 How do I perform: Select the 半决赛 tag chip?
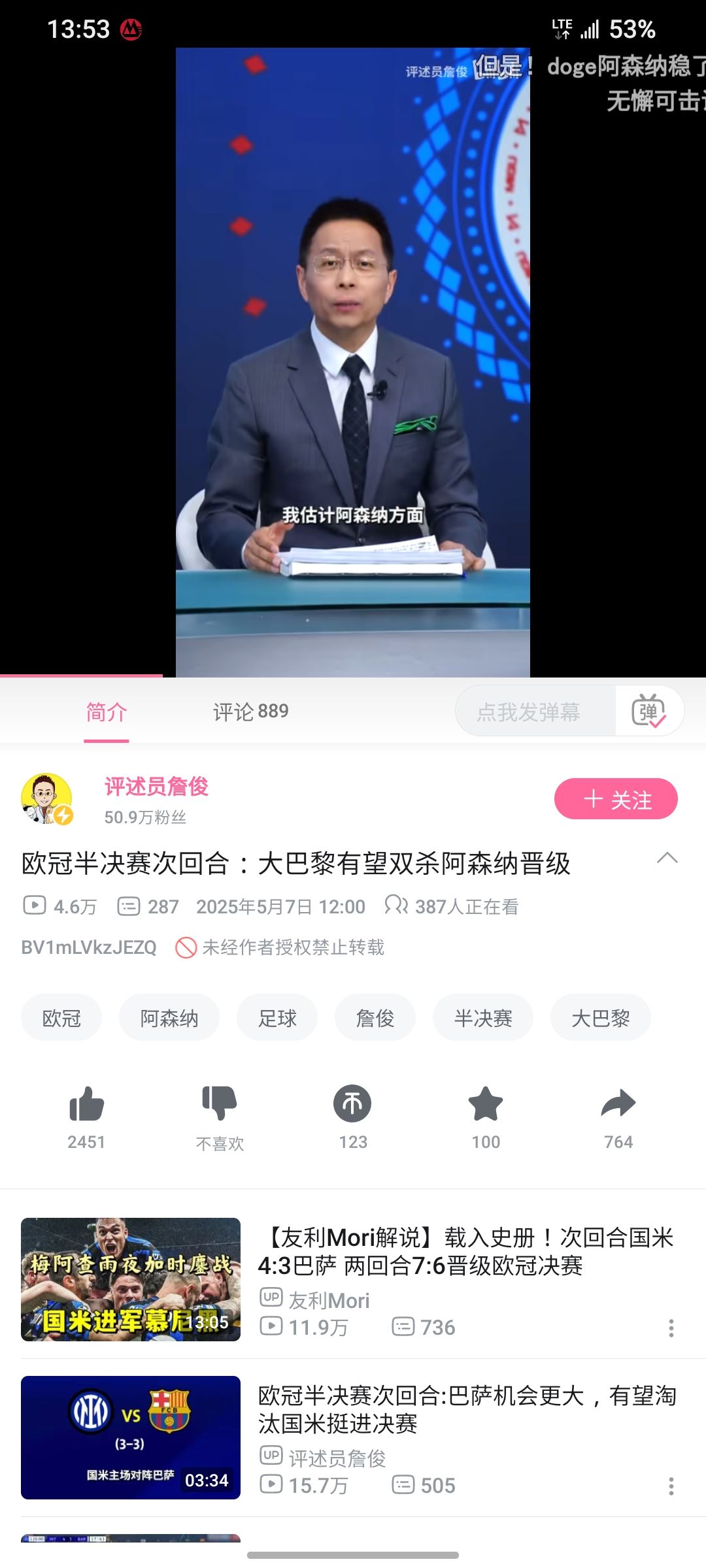(x=483, y=1017)
